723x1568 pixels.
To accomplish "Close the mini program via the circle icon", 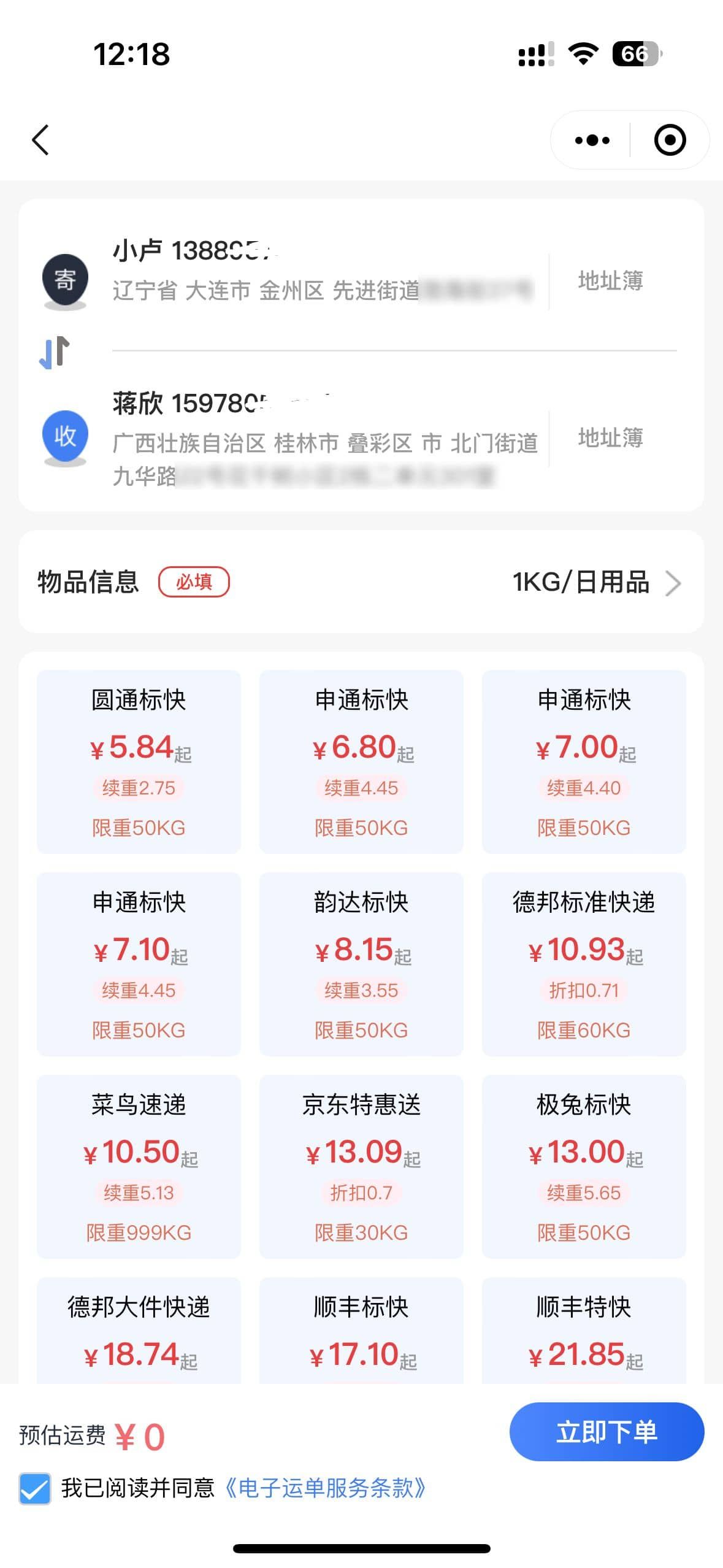I will [670, 140].
